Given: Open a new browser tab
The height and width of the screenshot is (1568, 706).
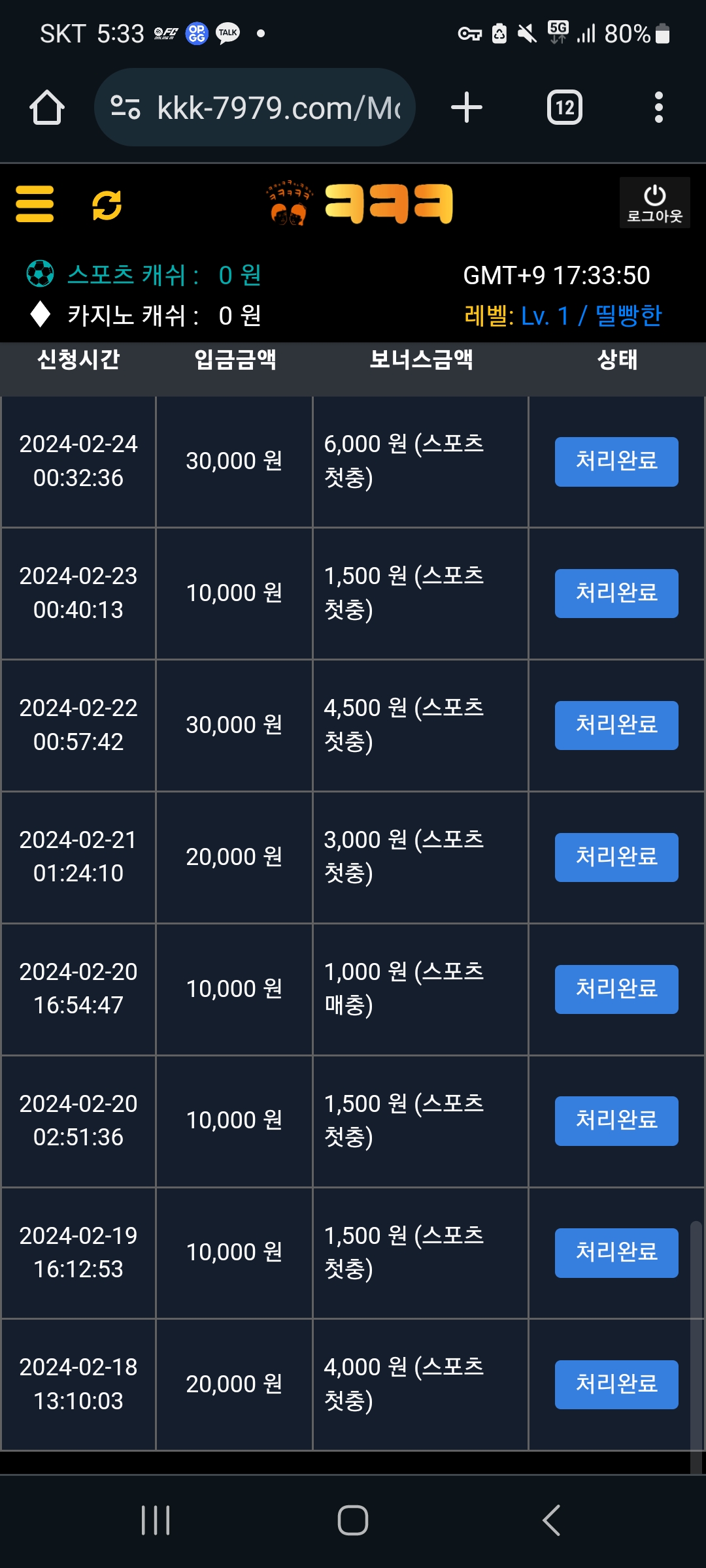Looking at the screenshot, I should pyautogui.click(x=467, y=108).
